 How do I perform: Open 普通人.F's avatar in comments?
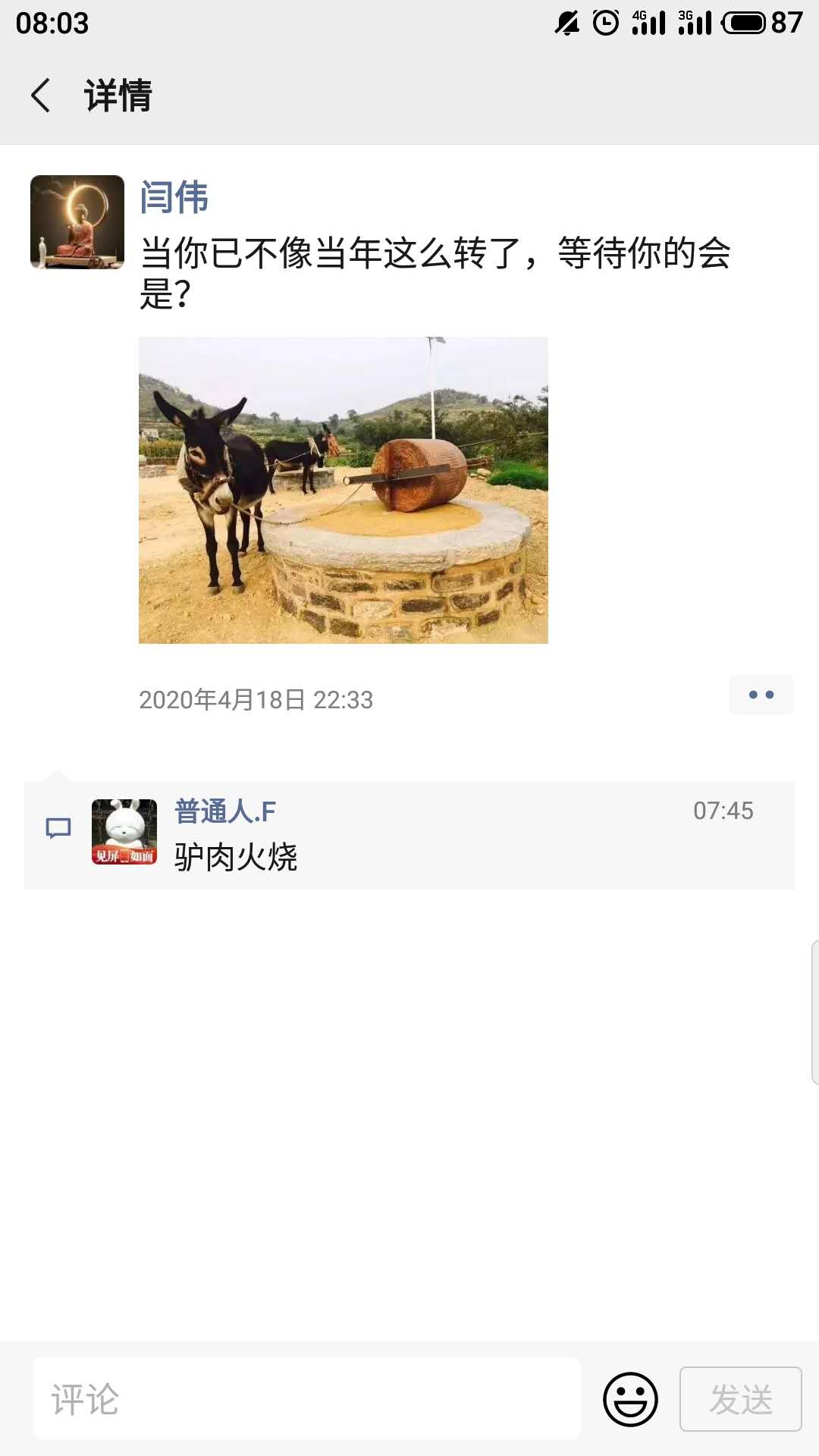tap(124, 832)
